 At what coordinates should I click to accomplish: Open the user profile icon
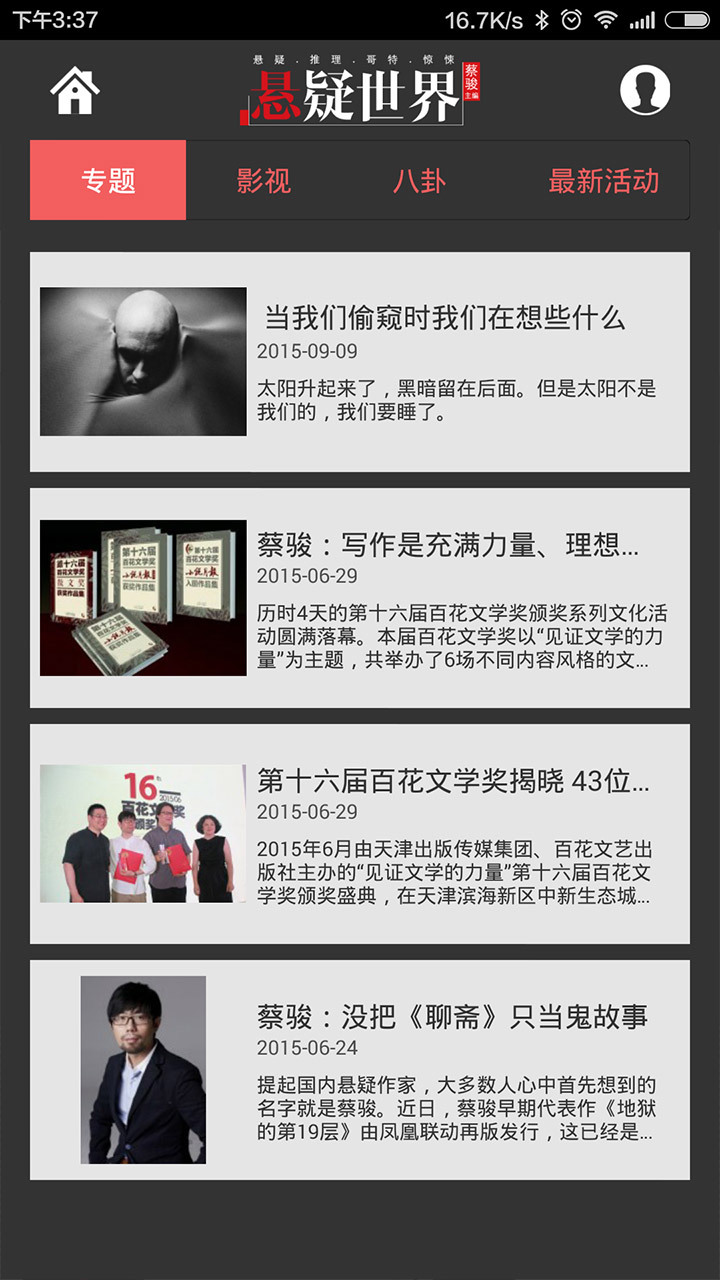click(x=644, y=91)
